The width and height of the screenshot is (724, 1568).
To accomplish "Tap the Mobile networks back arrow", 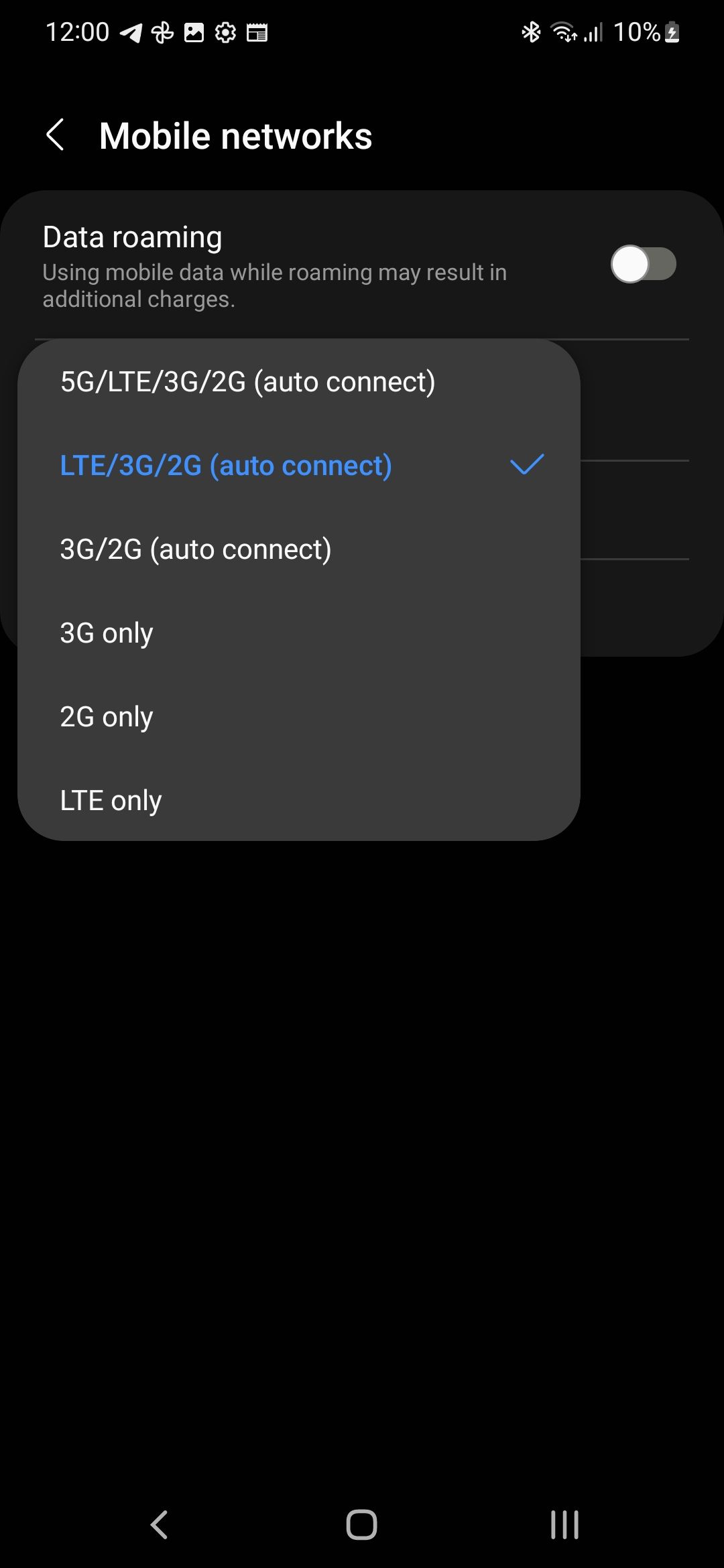I will (x=56, y=135).
